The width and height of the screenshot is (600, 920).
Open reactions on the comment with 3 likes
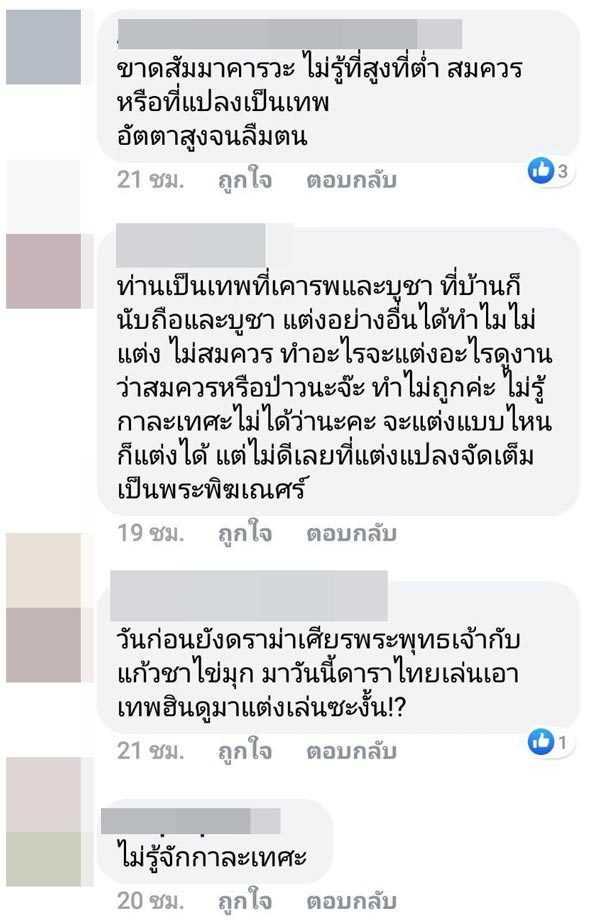[x=548, y=171]
